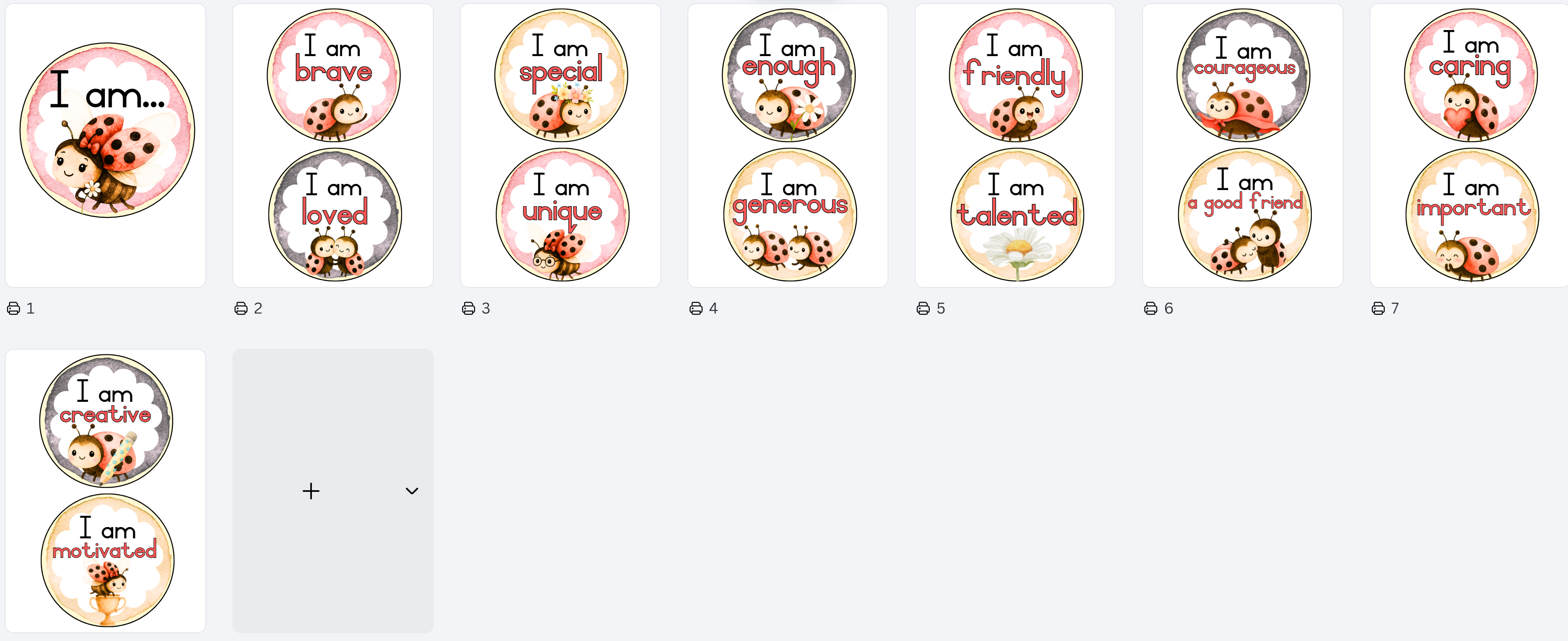Add a new page with the plus button
The width and height of the screenshot is (1568, 641).
tap(311, 491)
